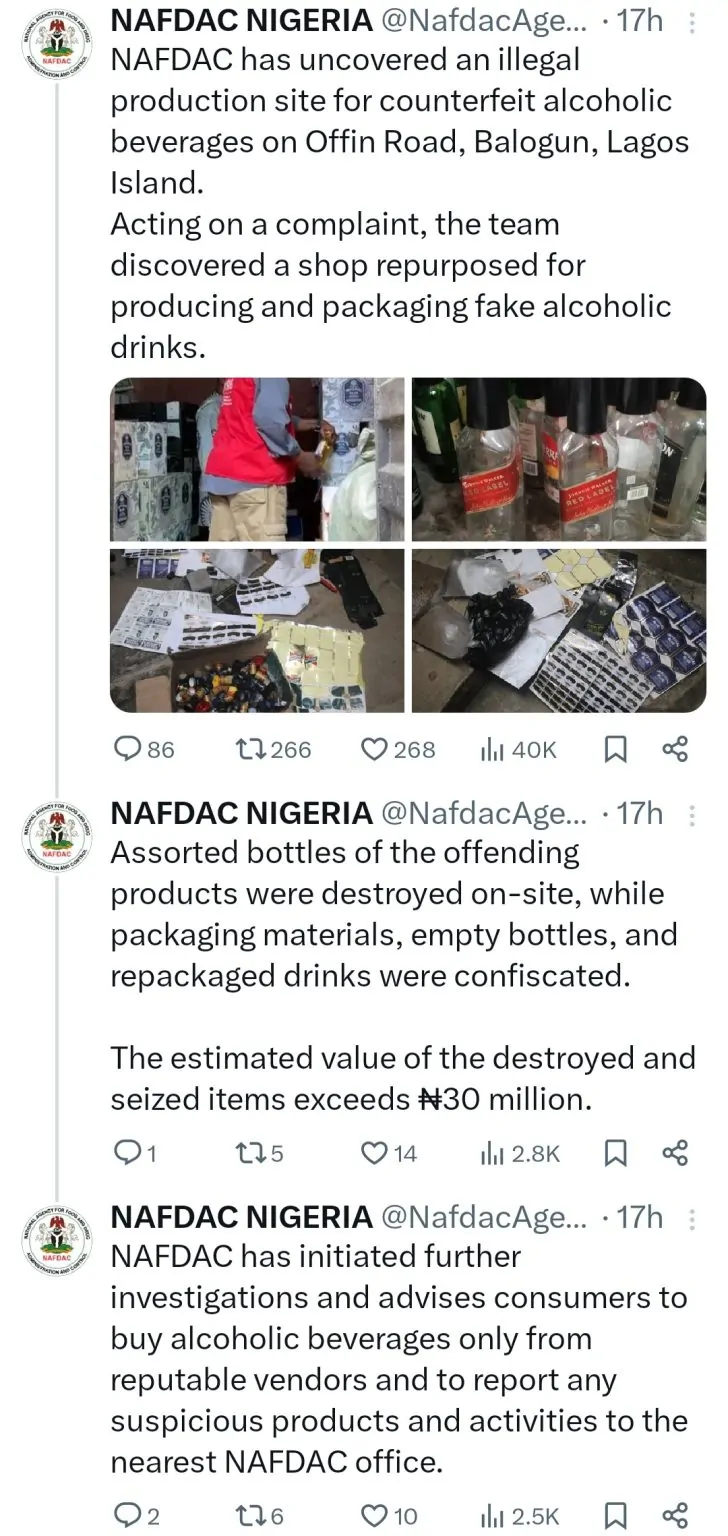Viewport: 728px width, 1536px height.
Task: Open overflow menu on the investigations tweet
Action: coord(689,1218)
